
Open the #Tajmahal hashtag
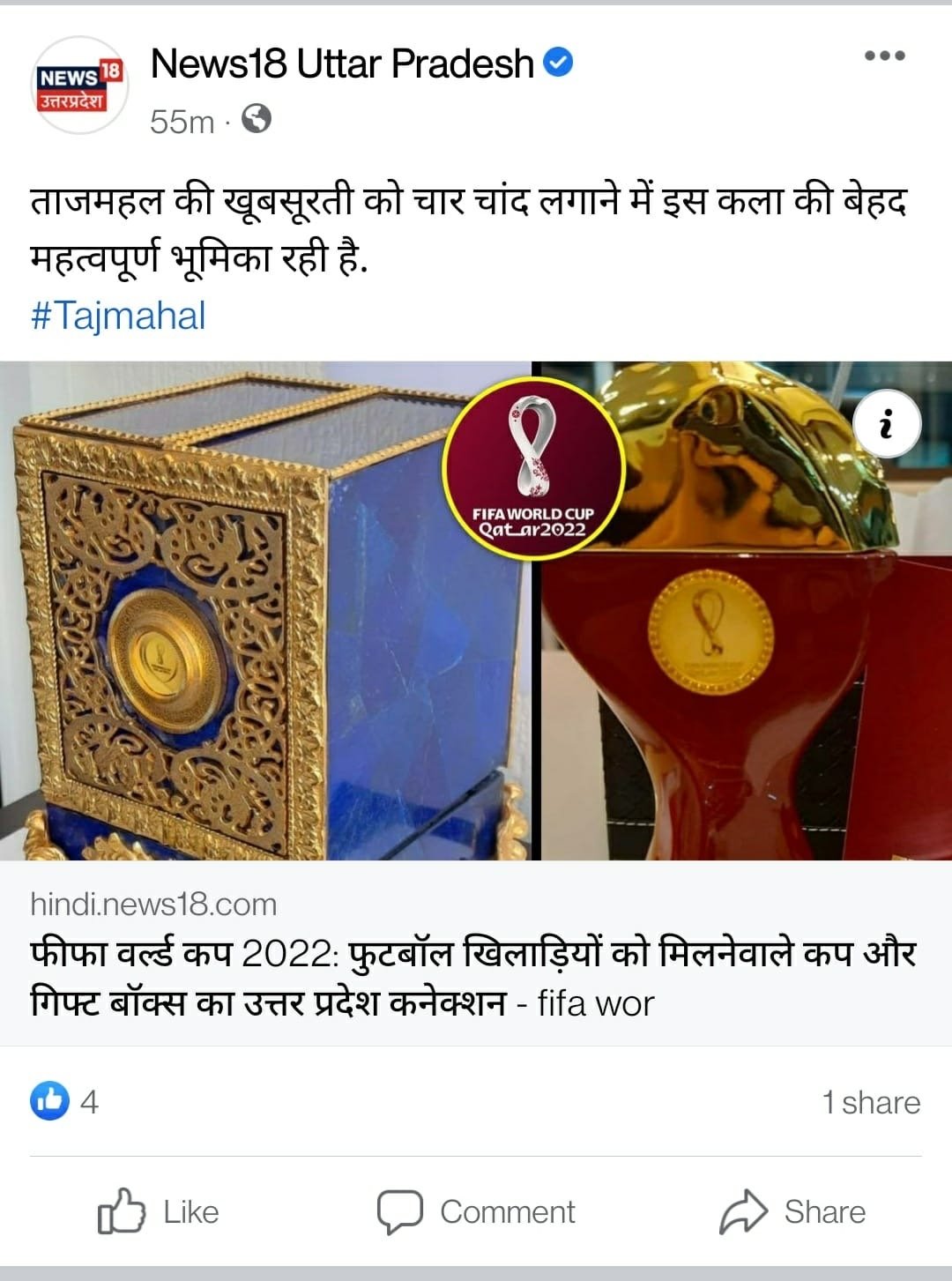(118, 316)
